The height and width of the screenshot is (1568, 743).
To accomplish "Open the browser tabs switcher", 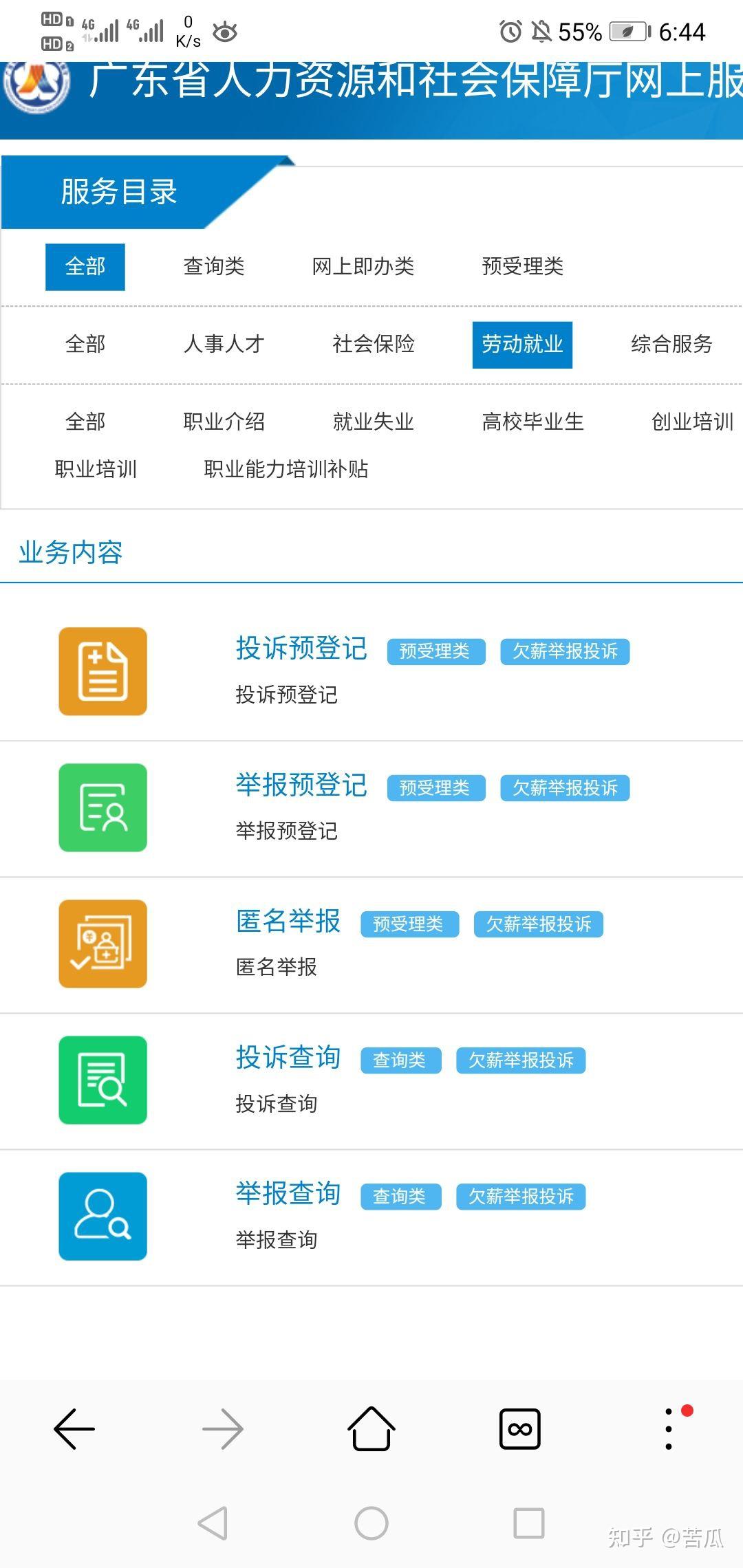I will click(x=519, y=1428).
